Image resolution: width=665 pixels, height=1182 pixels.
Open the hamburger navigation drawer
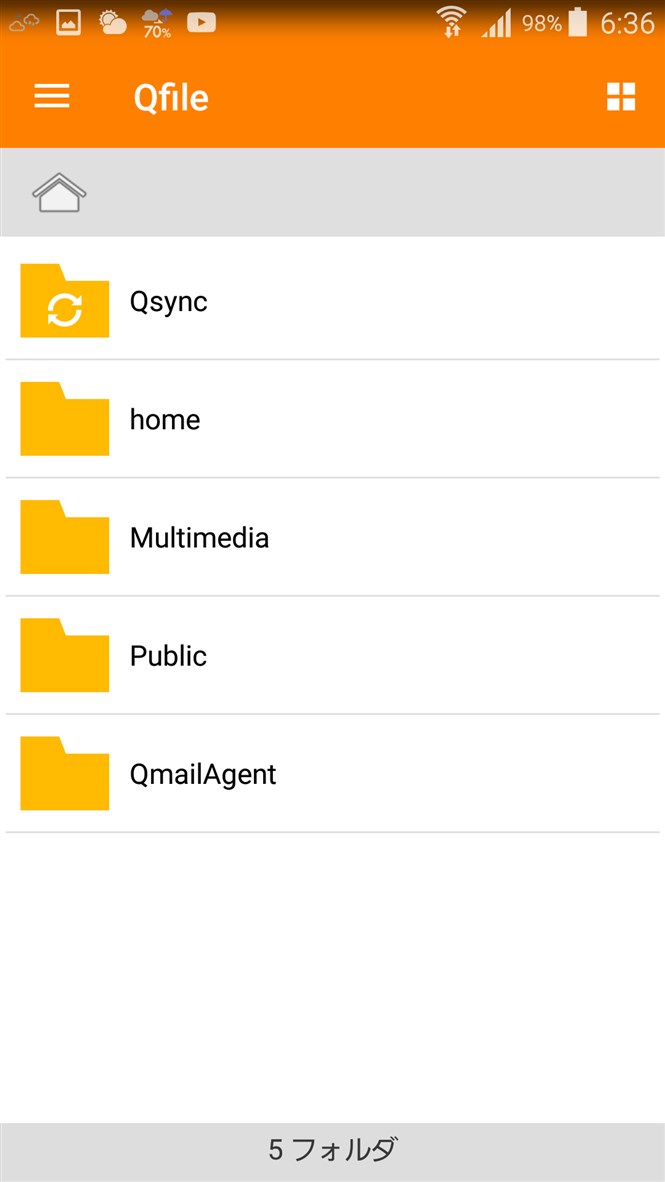pyautogui.click(x=52, y=96)
